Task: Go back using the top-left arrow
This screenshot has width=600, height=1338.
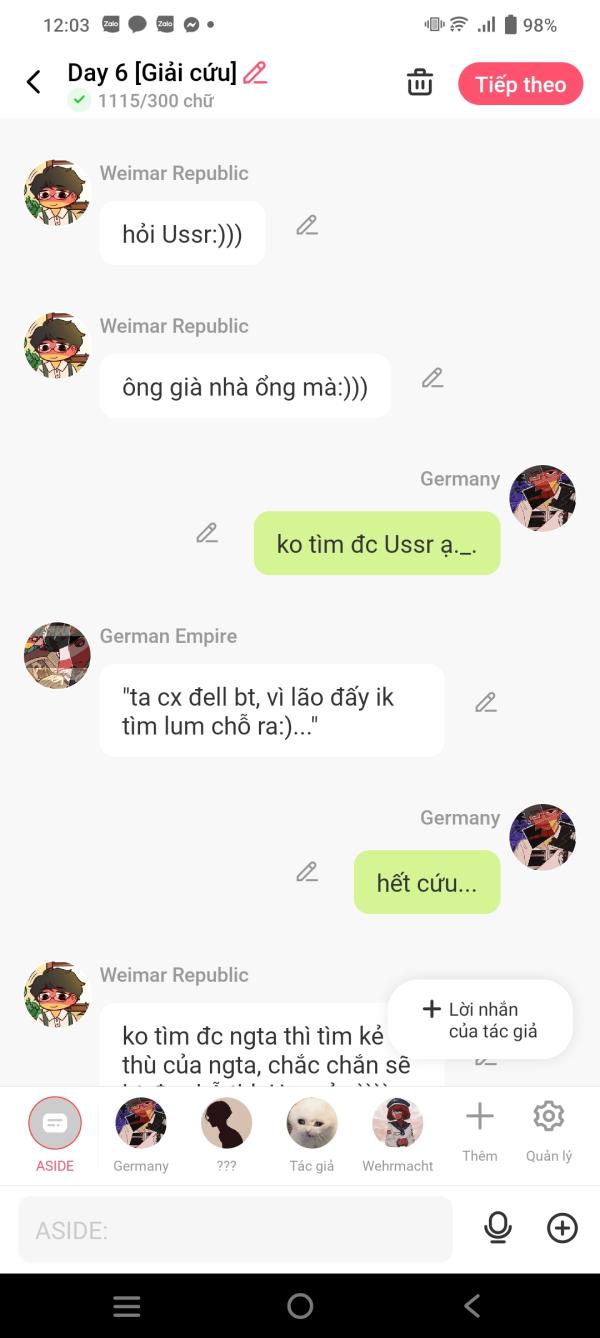Action: [x=33, y=83]
